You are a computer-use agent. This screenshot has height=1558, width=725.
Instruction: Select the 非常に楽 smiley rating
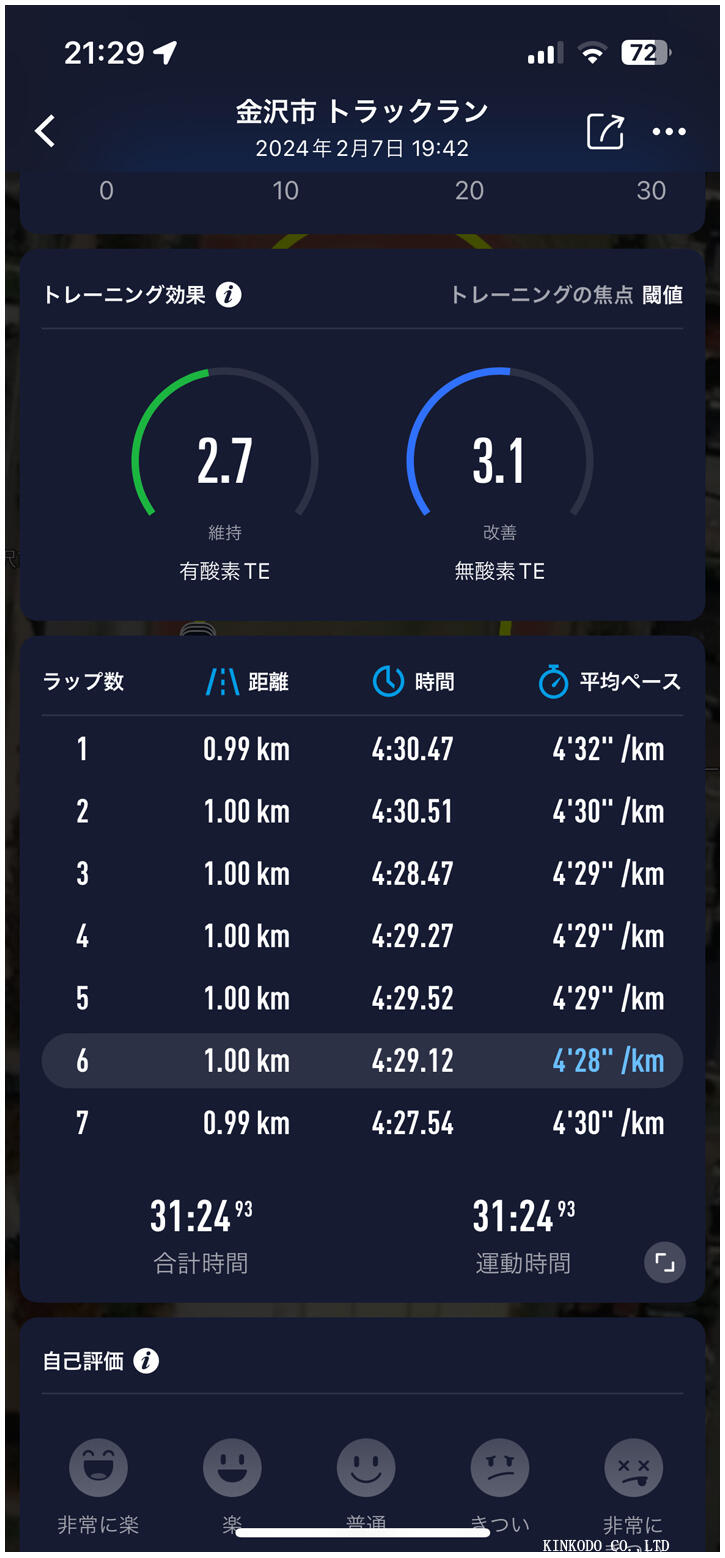[x=97, y=1467]
